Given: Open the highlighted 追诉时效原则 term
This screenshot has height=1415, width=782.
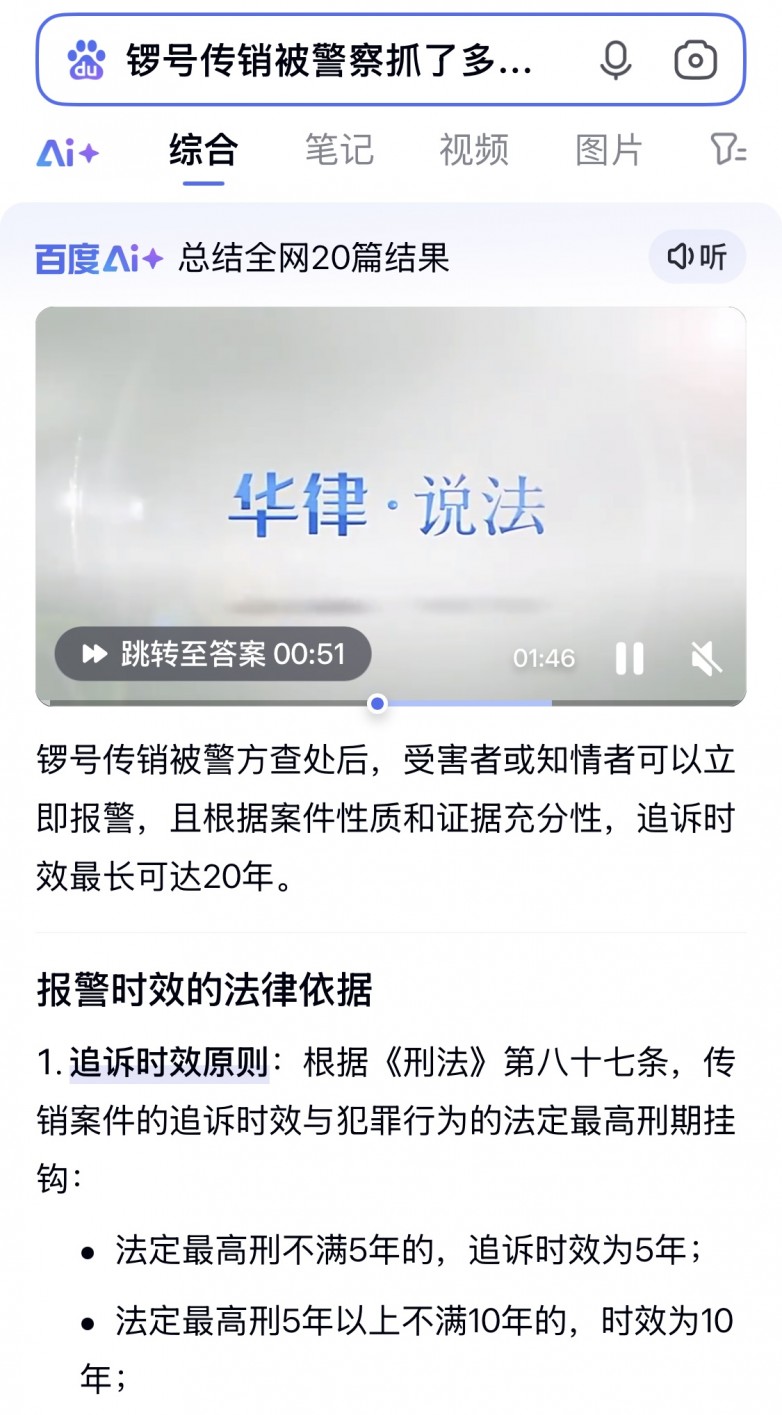Looking at the screenshot, I should pos(169,1062).
